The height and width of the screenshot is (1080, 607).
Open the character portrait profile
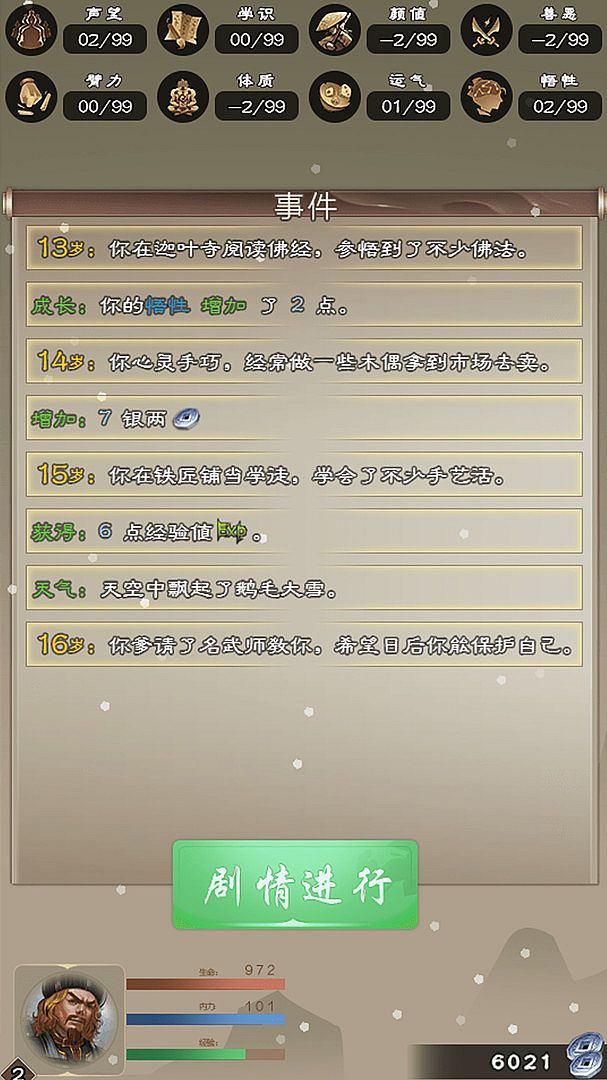click(x=67, y=1020)
